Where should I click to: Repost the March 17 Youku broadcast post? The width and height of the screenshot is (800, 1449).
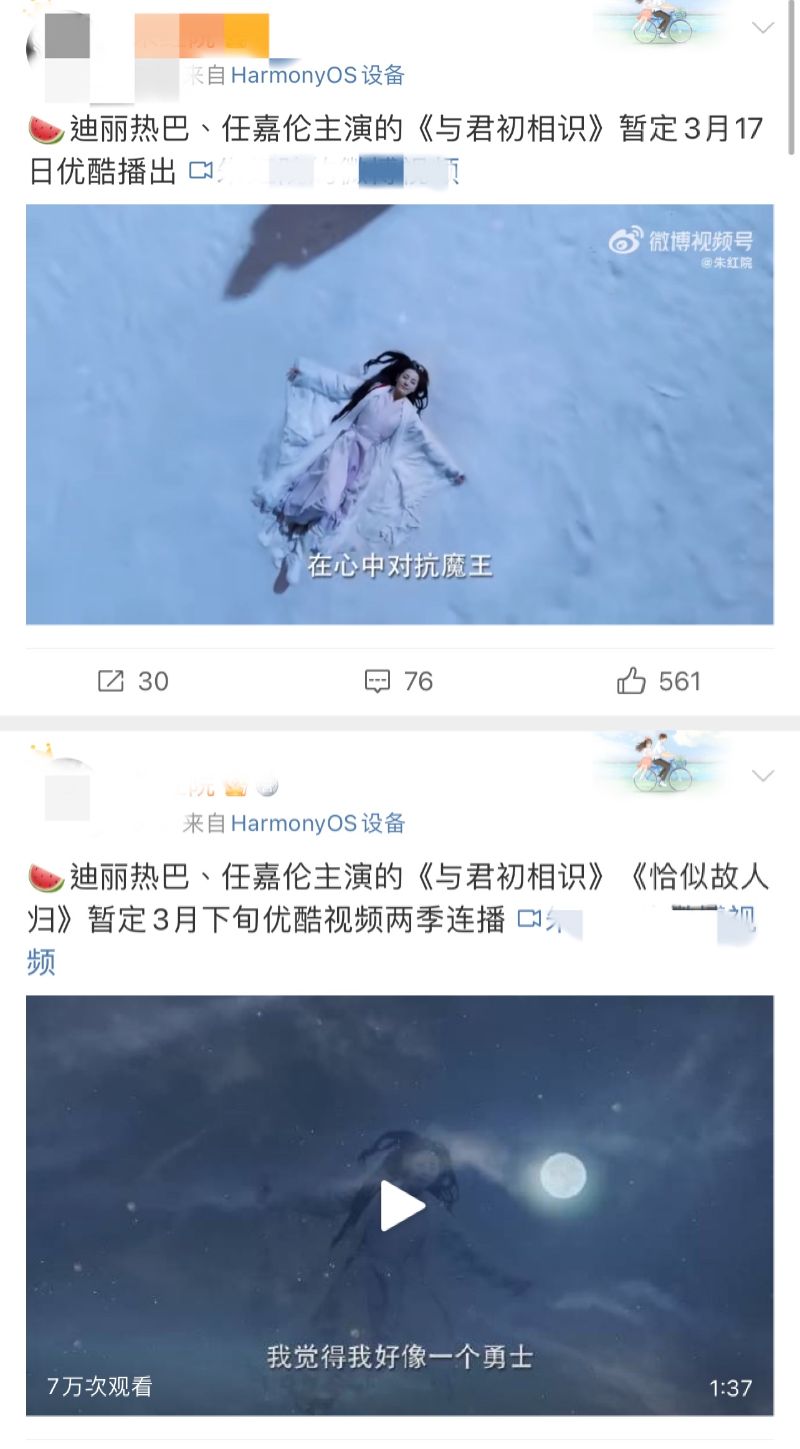[x=133, y=681]
